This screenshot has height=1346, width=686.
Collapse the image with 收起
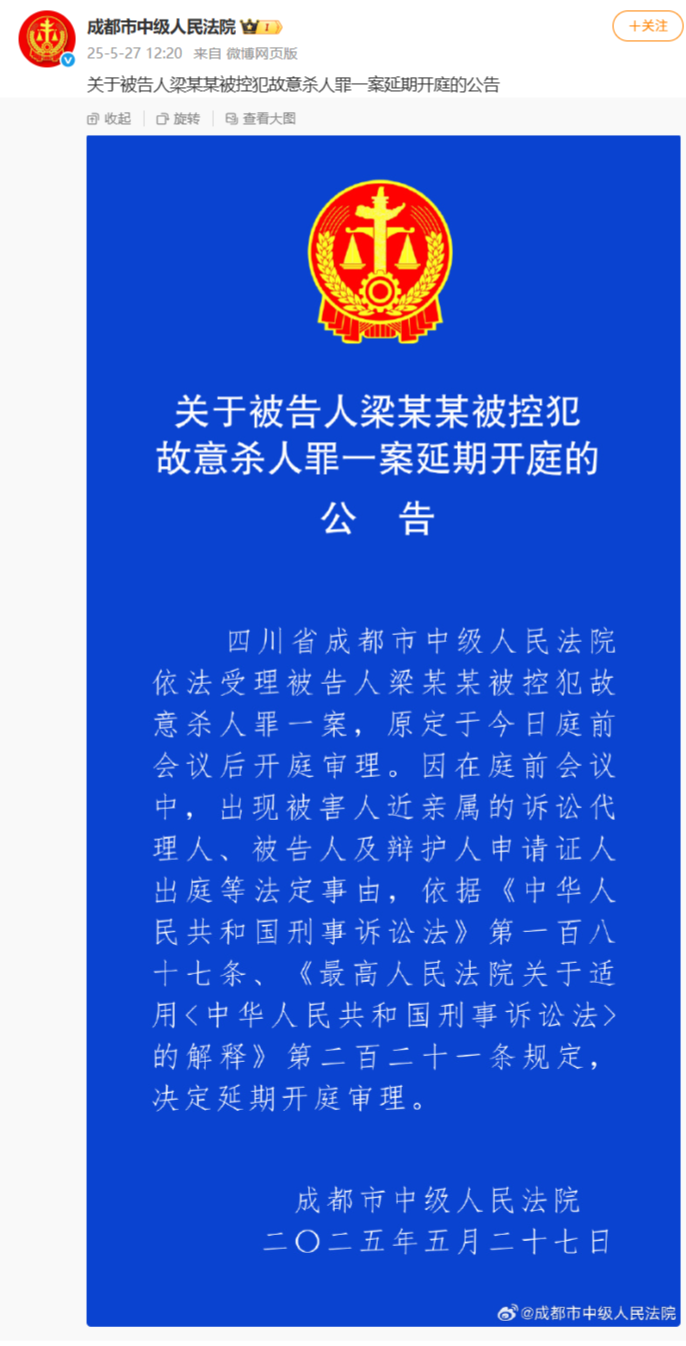point(109,119)
